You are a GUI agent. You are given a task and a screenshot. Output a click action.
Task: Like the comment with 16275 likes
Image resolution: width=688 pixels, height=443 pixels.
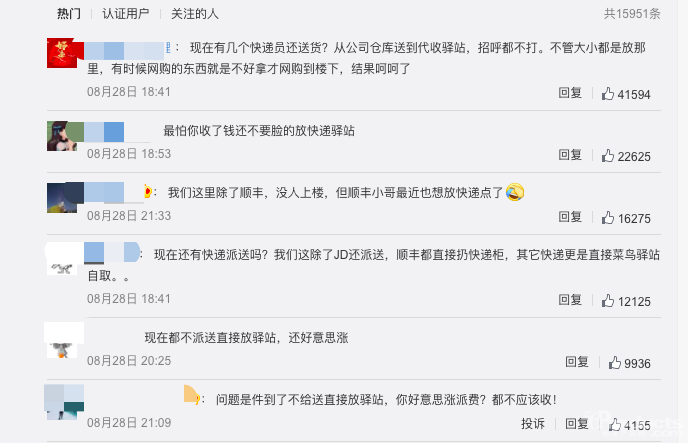coord(626,218)
